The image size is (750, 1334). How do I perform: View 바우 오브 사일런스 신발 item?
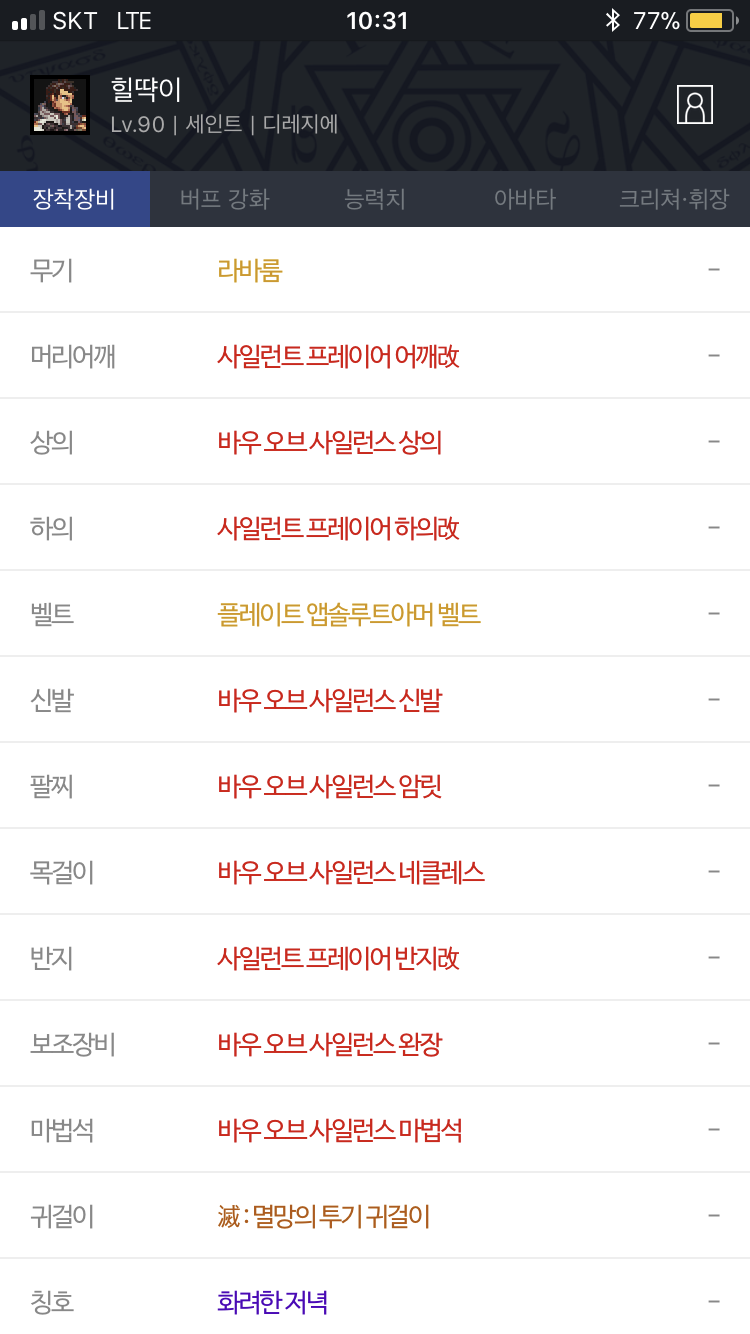coord(375,700)
